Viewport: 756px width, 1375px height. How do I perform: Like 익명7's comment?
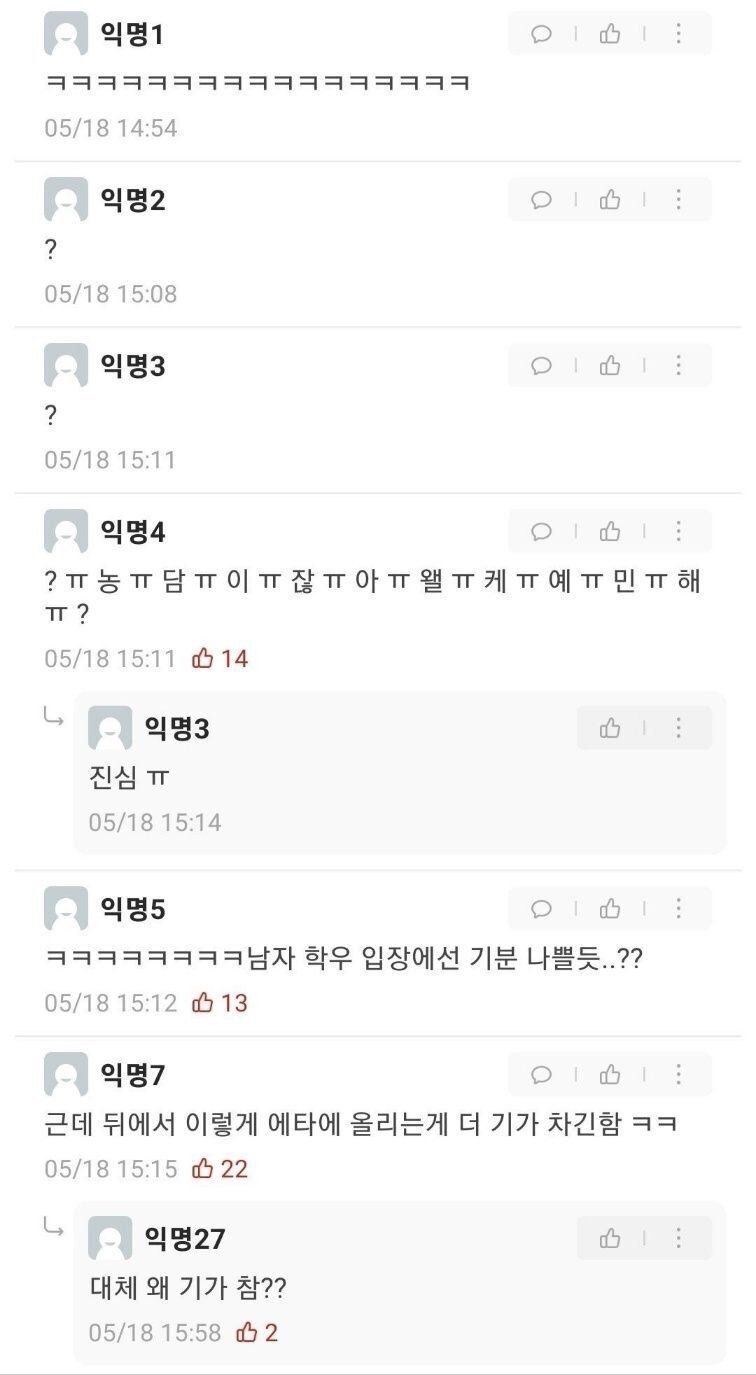[x=610, y=1075]
